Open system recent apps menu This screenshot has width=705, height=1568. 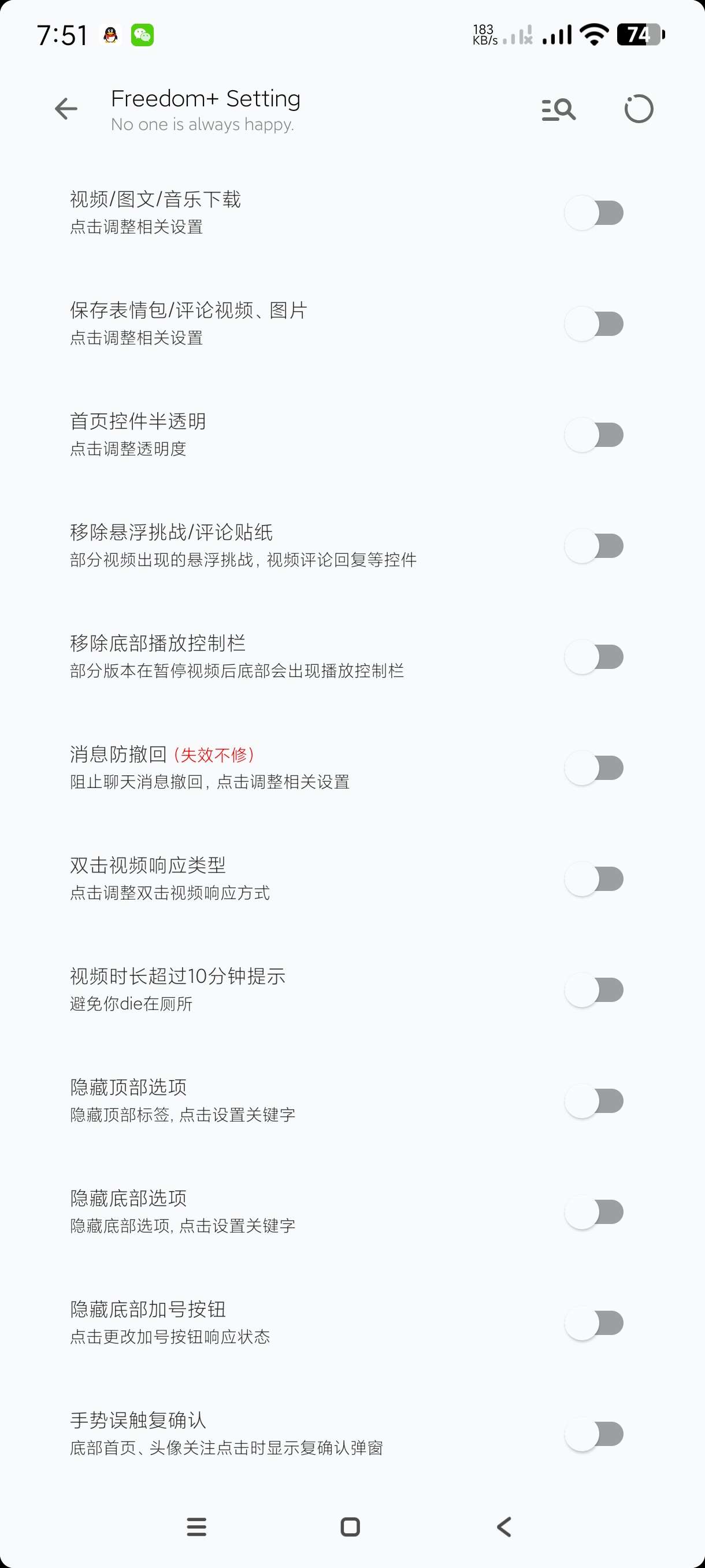point(196,1526)
